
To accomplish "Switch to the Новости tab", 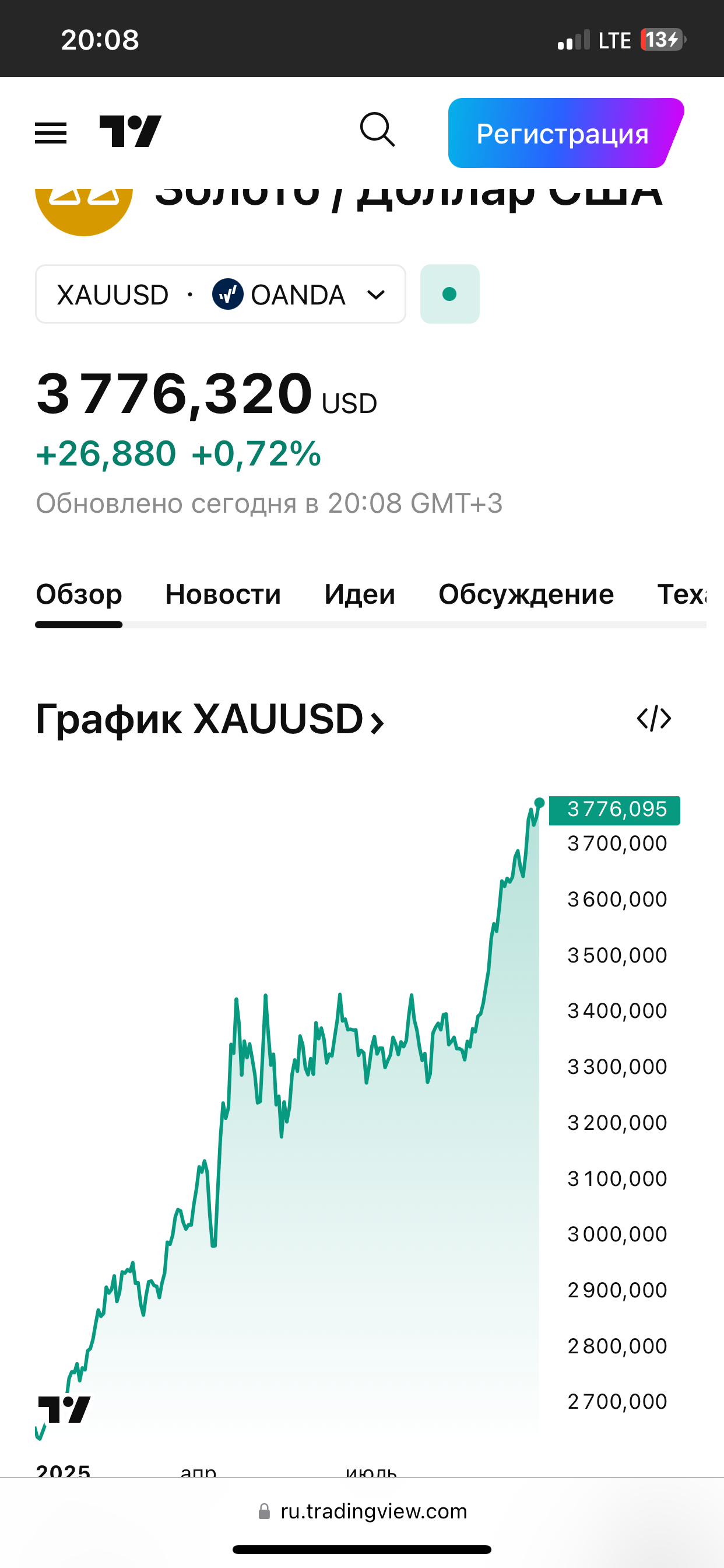I will [223, 594].
